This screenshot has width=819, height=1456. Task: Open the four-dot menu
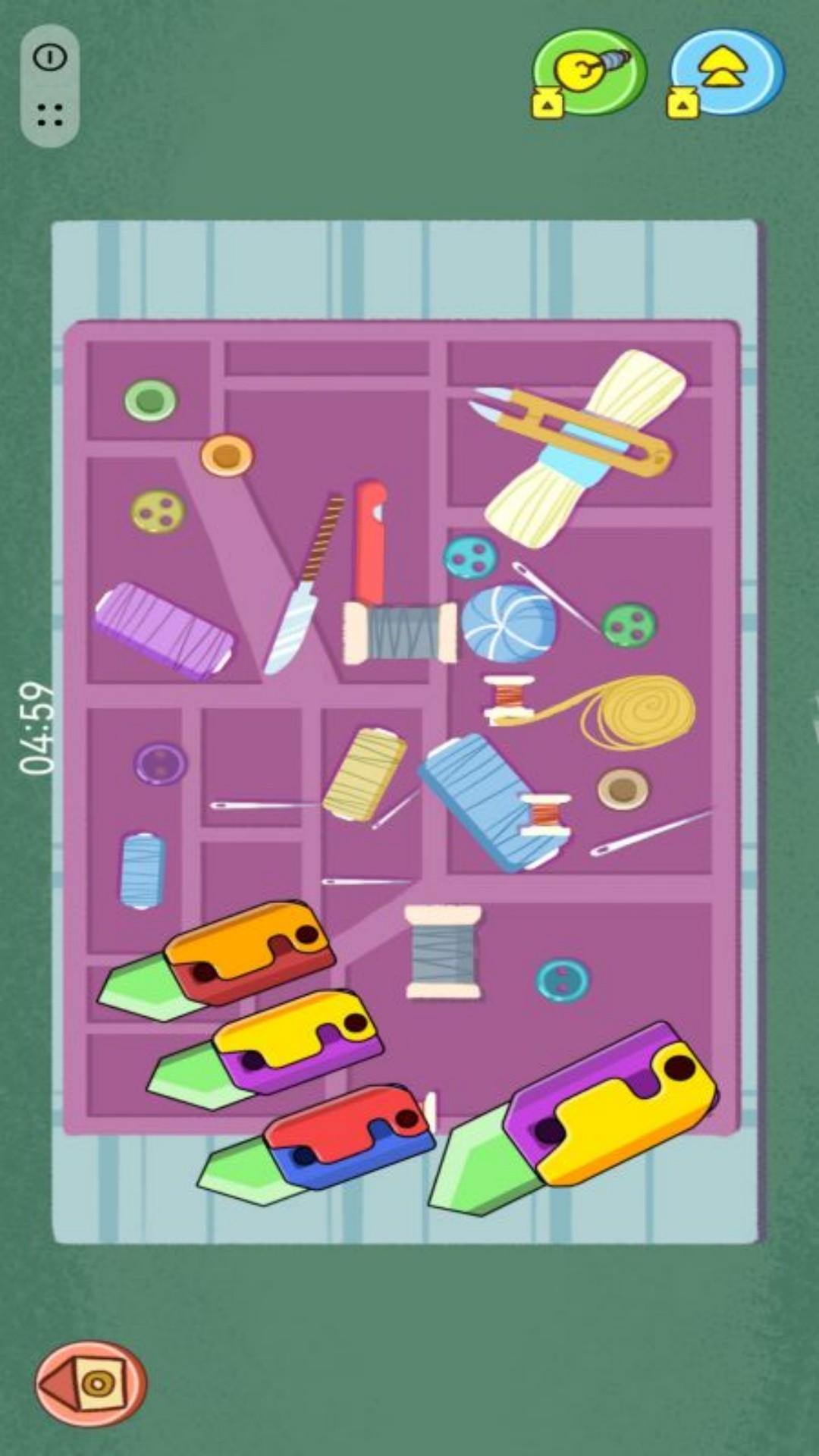pos(50,115)
